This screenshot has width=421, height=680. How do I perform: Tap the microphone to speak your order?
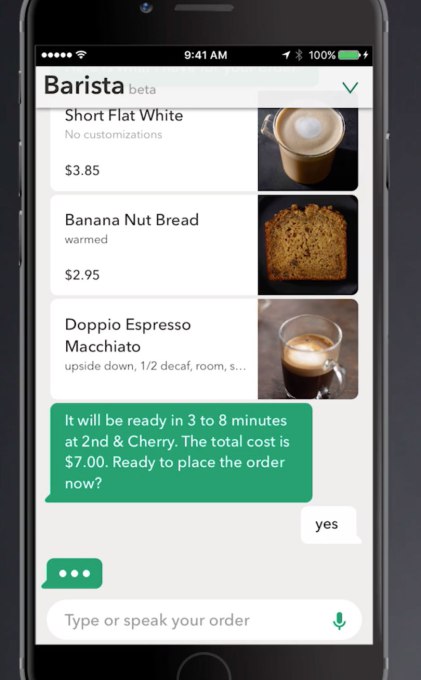339,621
